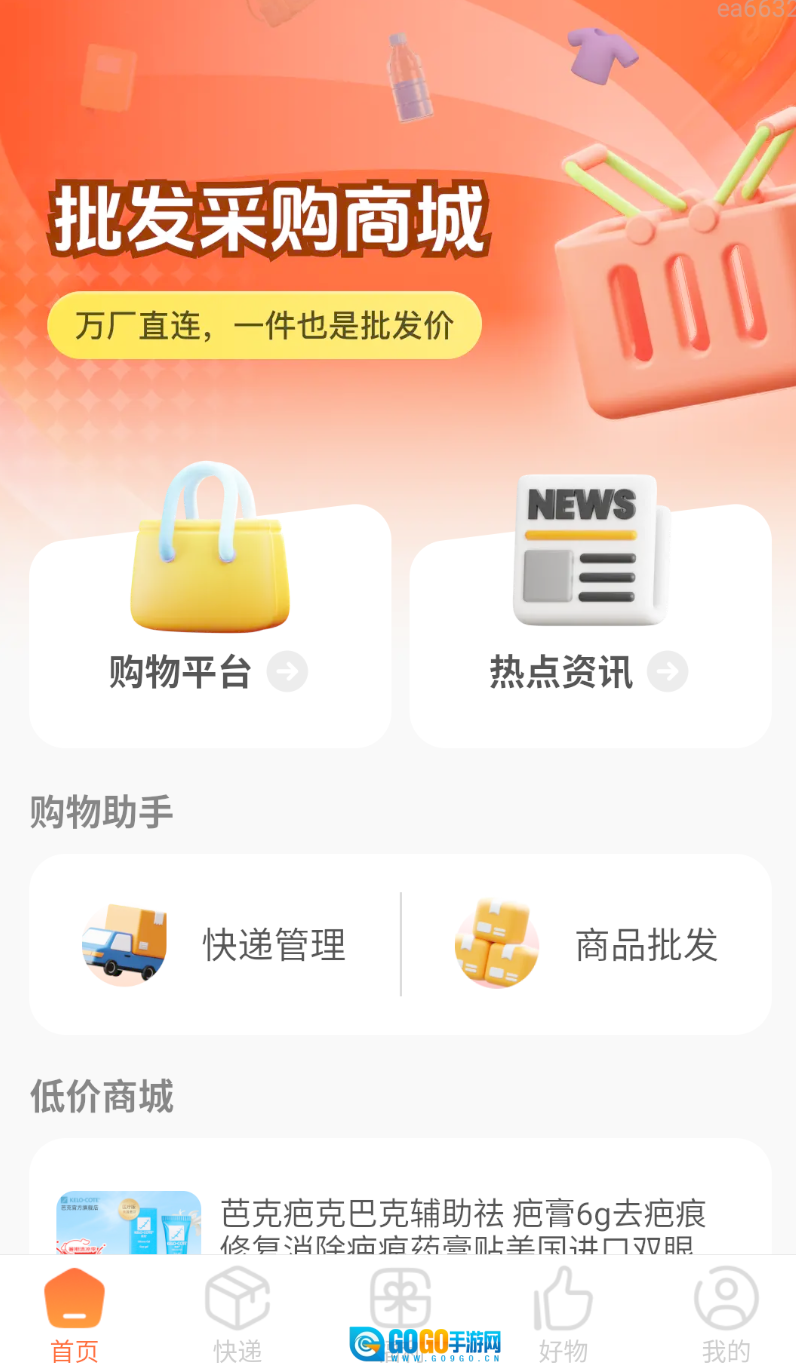796x1372 pixels.
Task: Tap the truck icon beside 快递管理
Action: pos(124,943)
